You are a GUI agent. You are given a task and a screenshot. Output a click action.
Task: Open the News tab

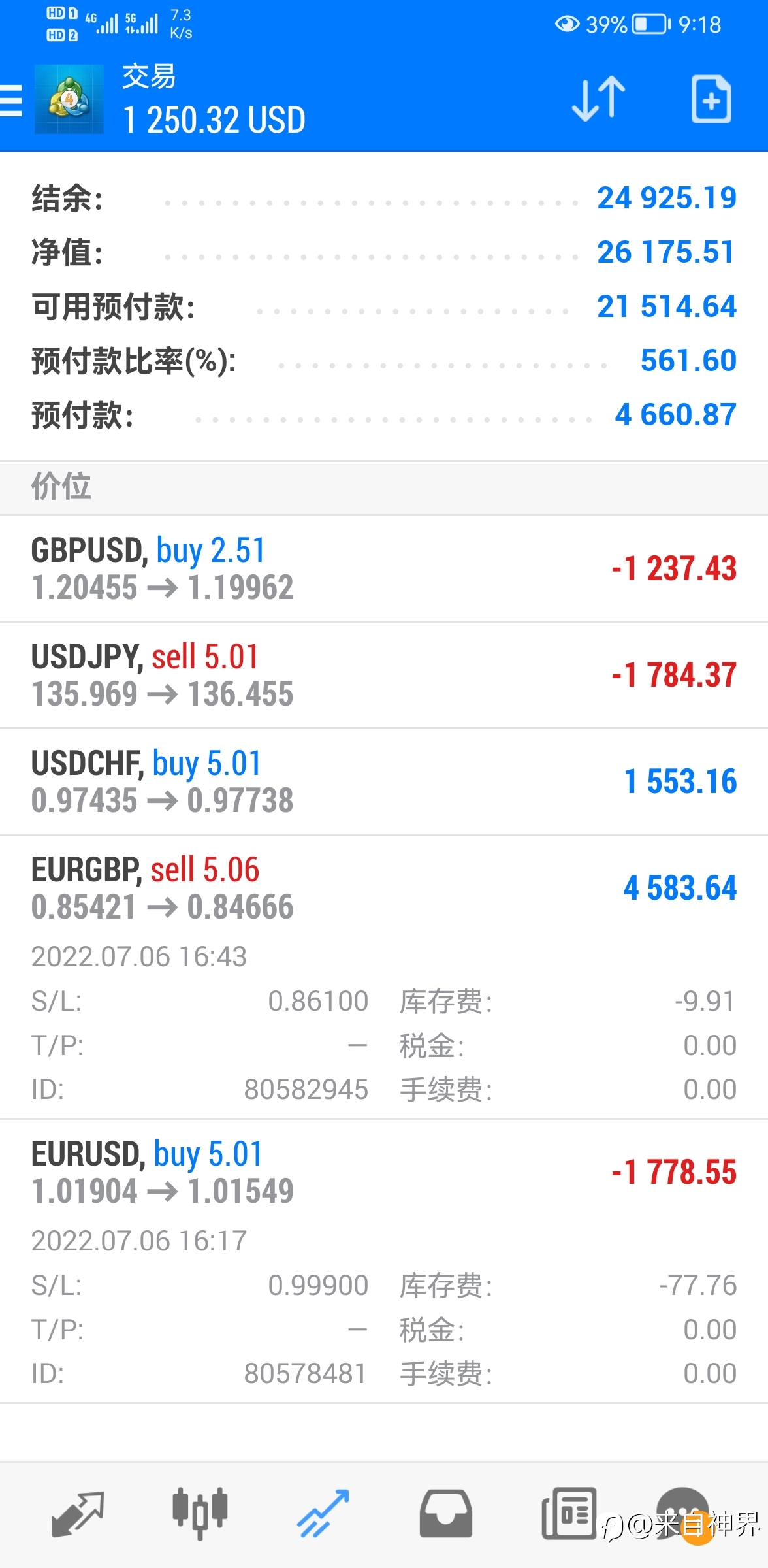tap(569, 1514)
